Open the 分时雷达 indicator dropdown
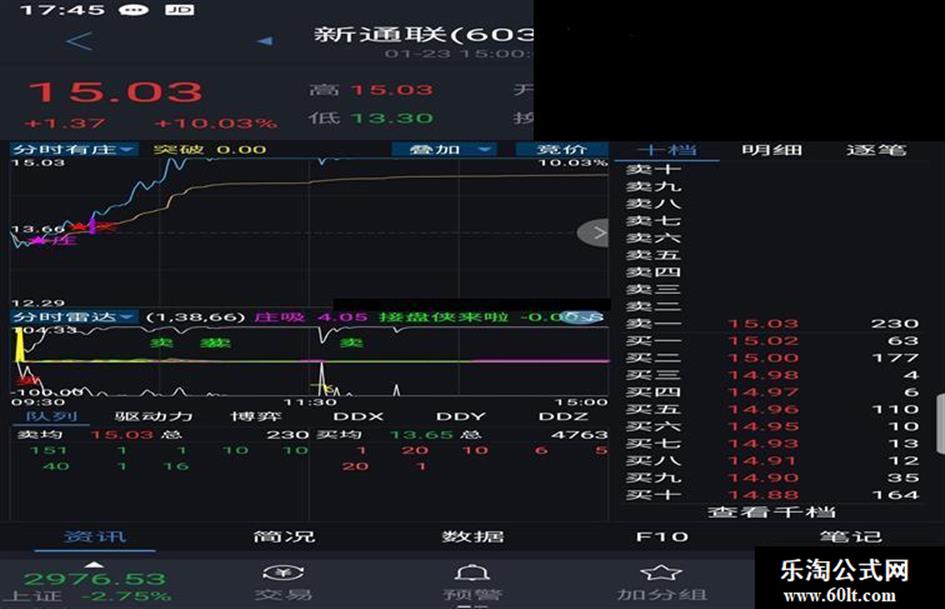Image resolution: width=945 pixels, height=609 pixels. coord(74,317)
